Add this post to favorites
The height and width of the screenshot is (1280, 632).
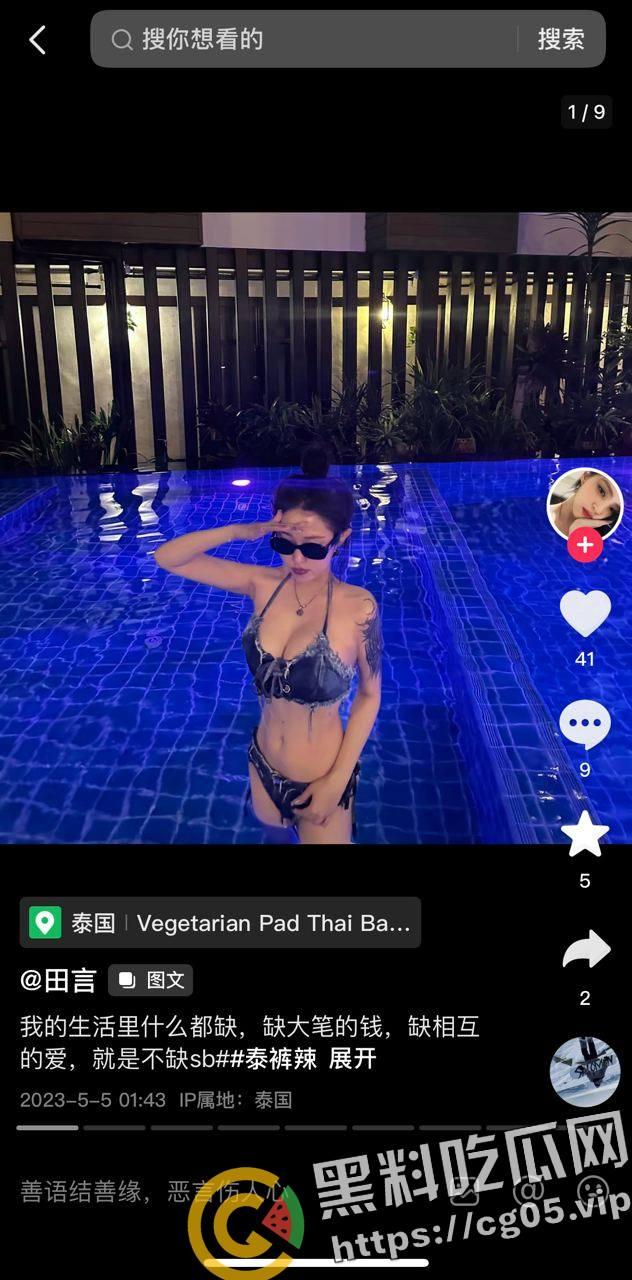585,835
